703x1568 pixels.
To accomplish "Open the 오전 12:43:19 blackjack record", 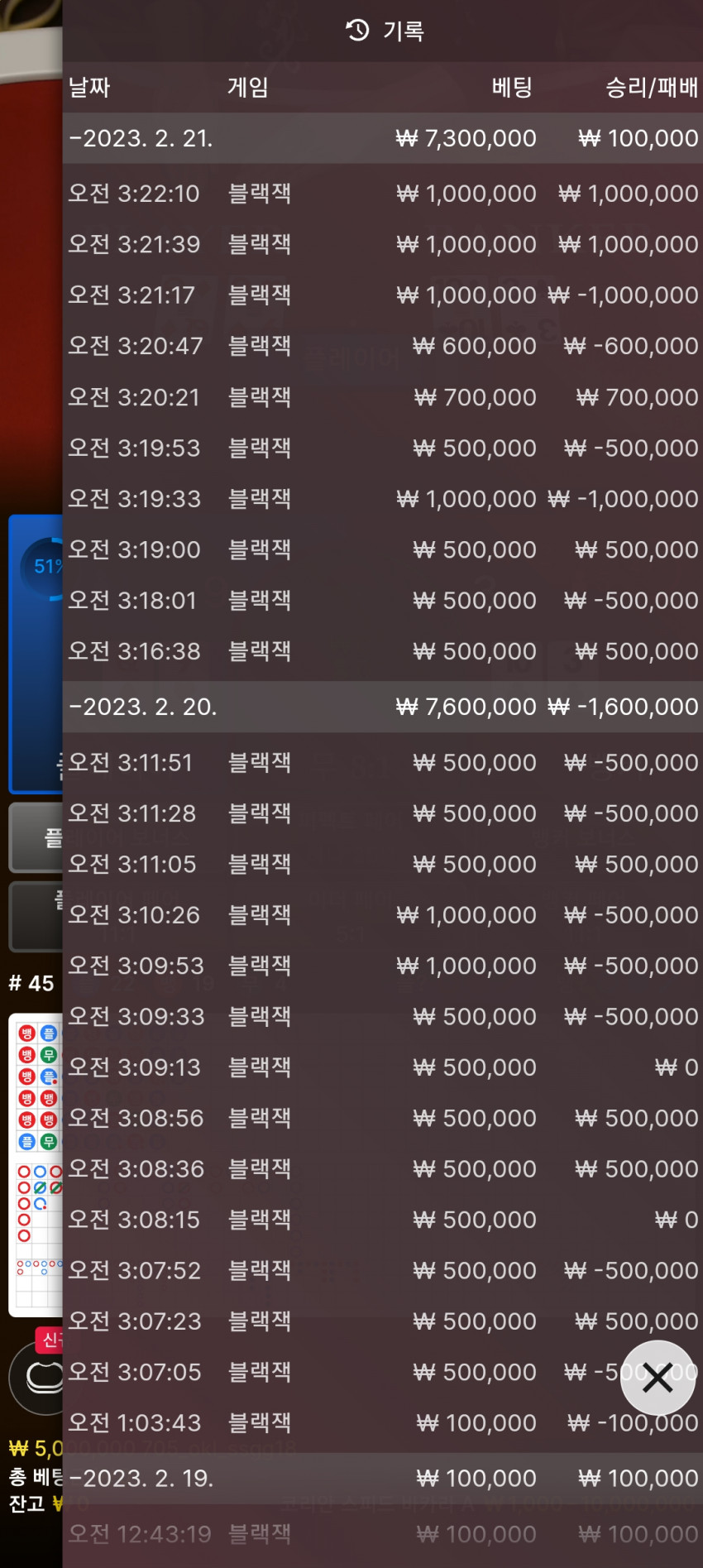I will coord(383,1534).
